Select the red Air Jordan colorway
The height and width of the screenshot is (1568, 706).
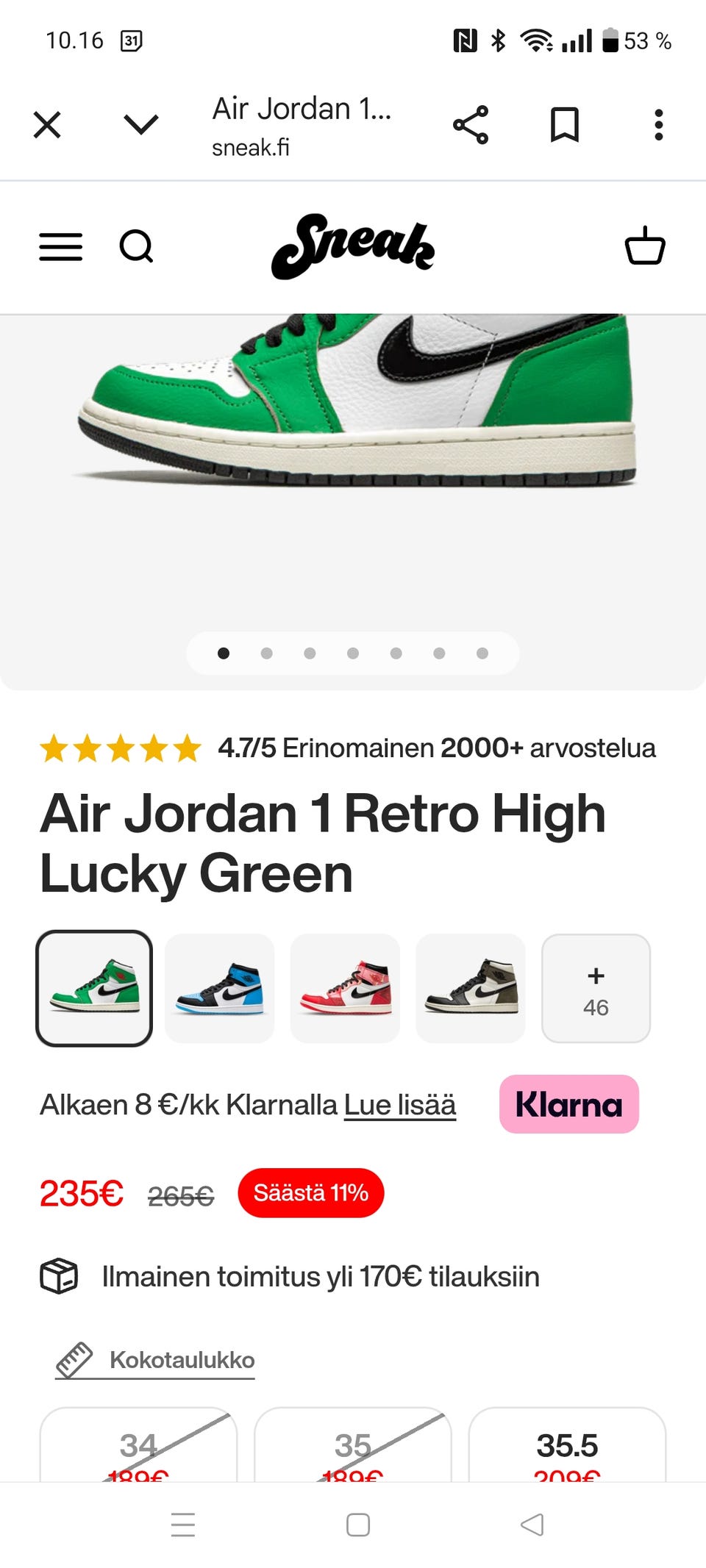point(345,988)
